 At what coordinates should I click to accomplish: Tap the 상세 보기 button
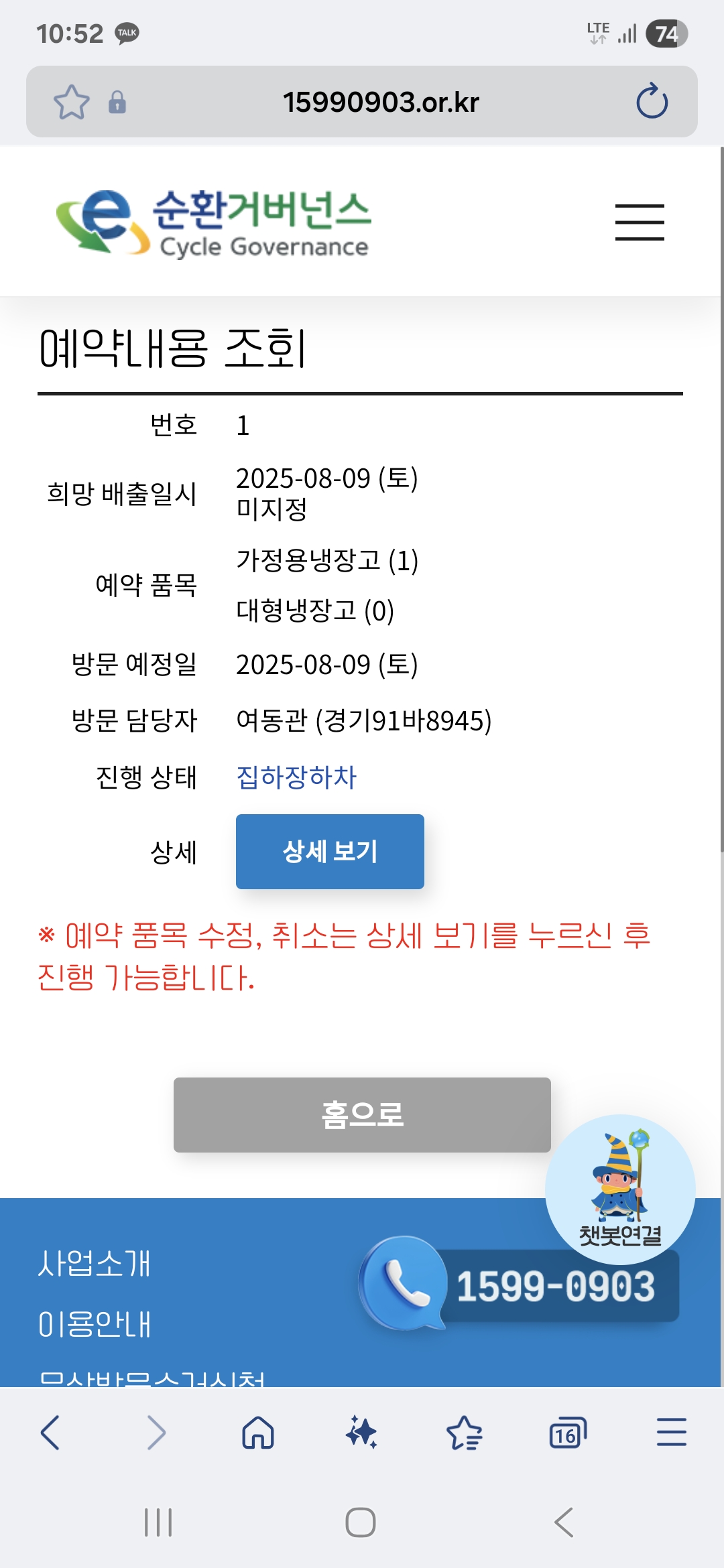click(330, 852)
